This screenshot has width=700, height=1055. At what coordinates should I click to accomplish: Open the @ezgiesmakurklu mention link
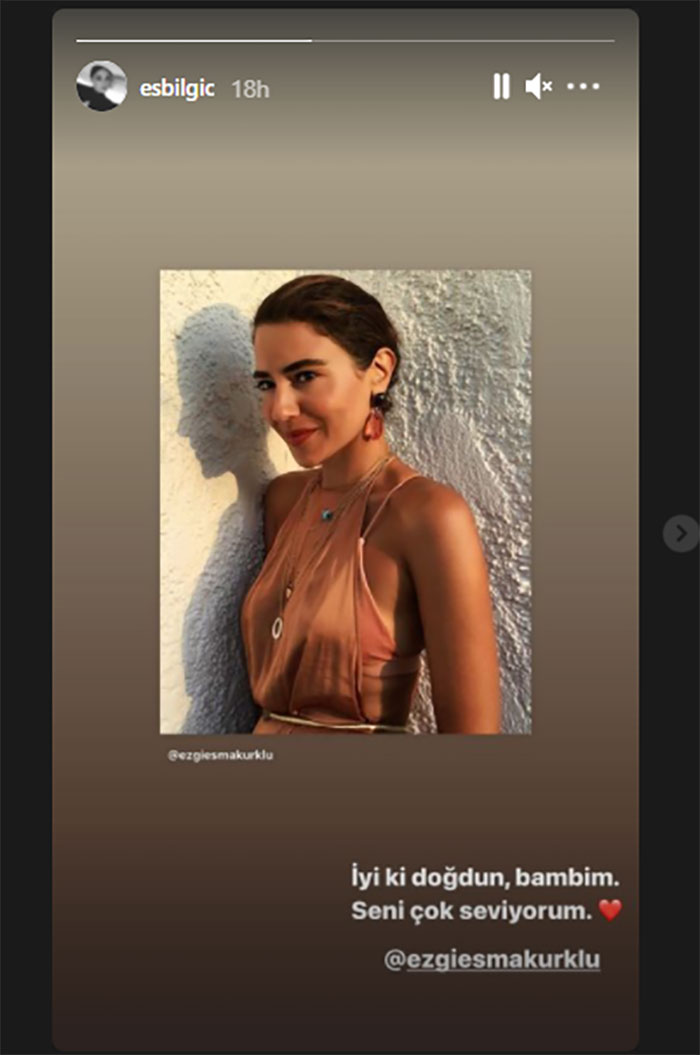click(x=492, y=960)
